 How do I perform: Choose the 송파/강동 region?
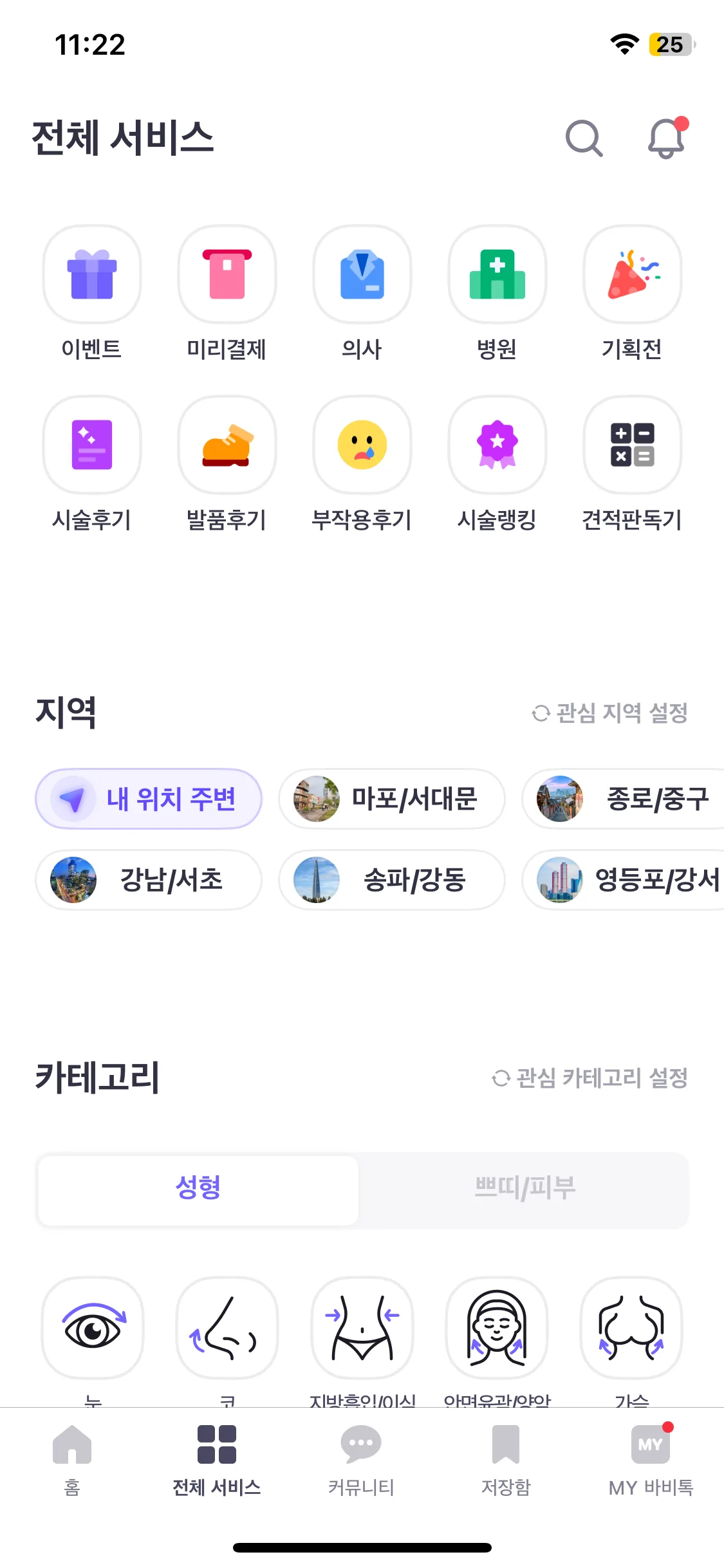391,880
